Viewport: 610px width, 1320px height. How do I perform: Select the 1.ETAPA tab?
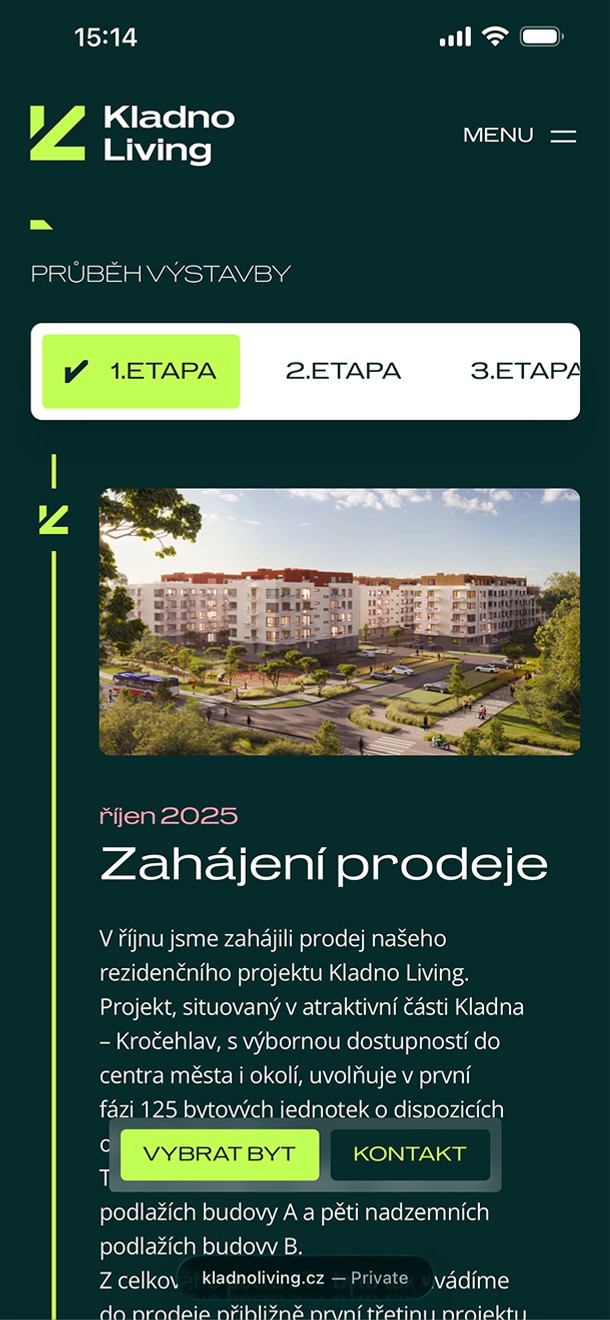141,371
